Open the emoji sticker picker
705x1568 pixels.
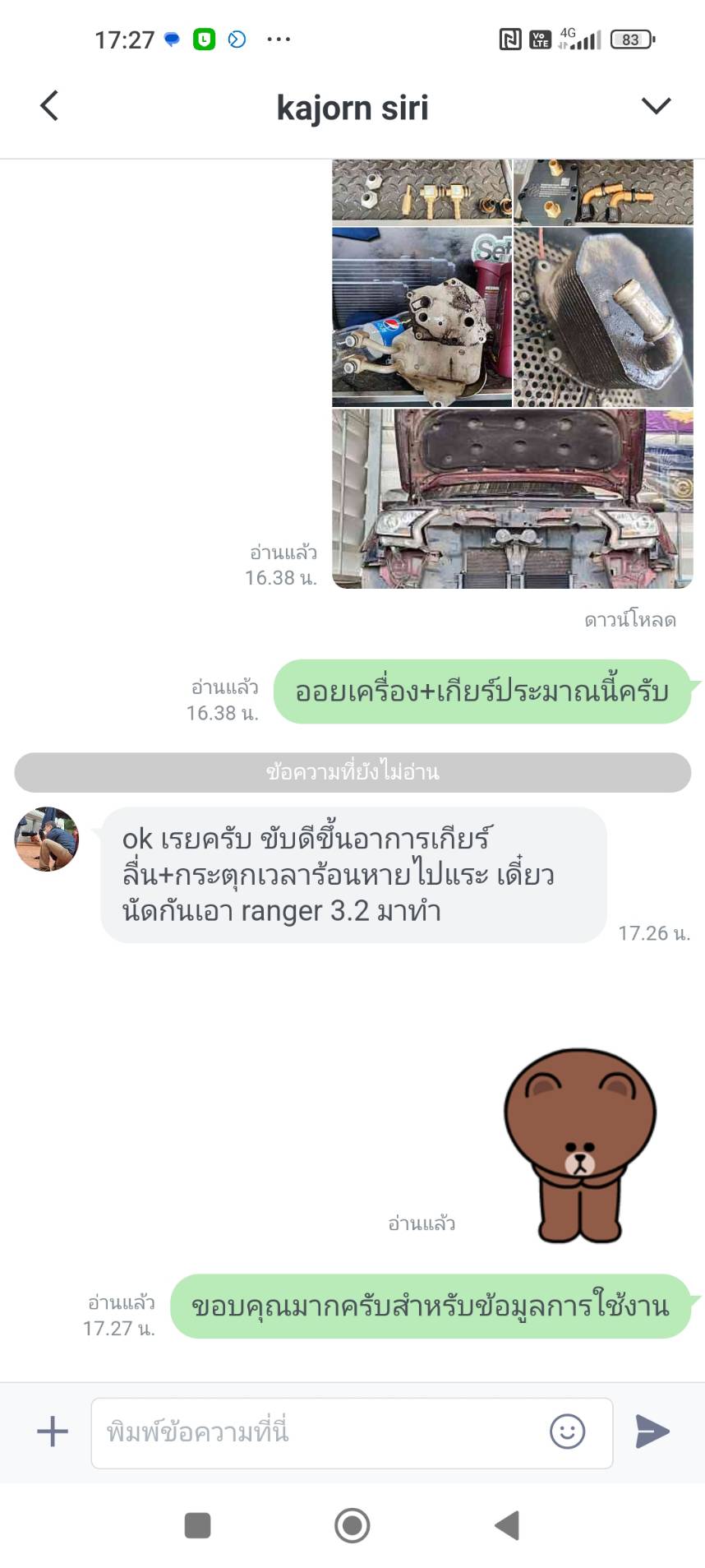tap(567, 1432)
